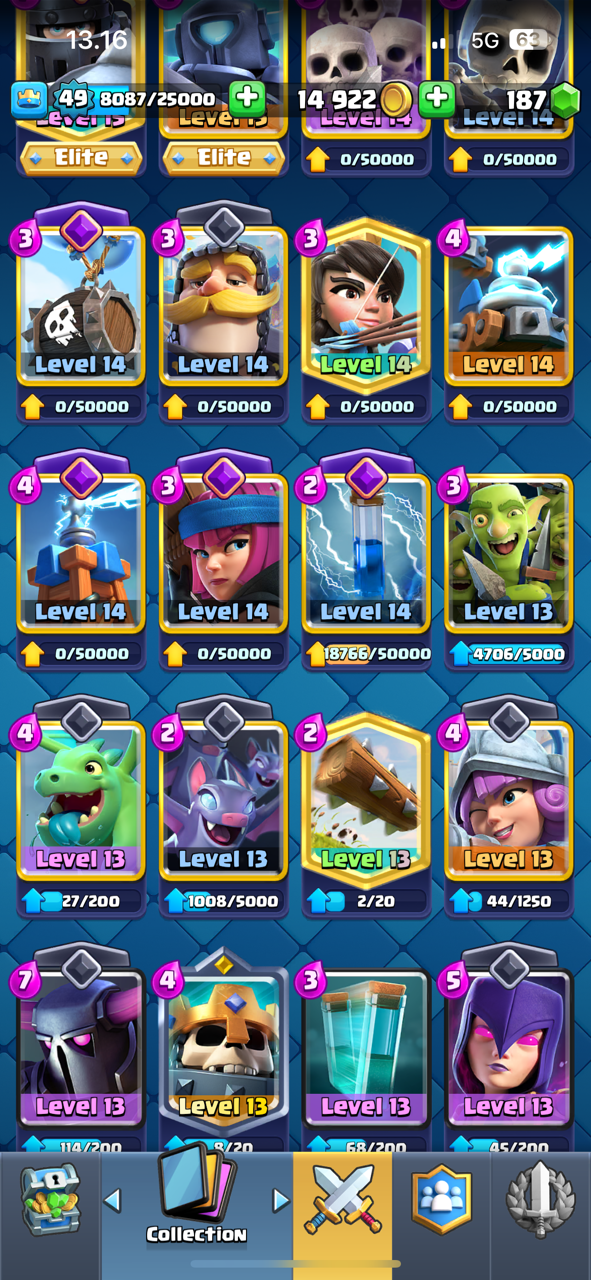
Task: Open the pink-haired Archers card
Action: click(223, 556)
